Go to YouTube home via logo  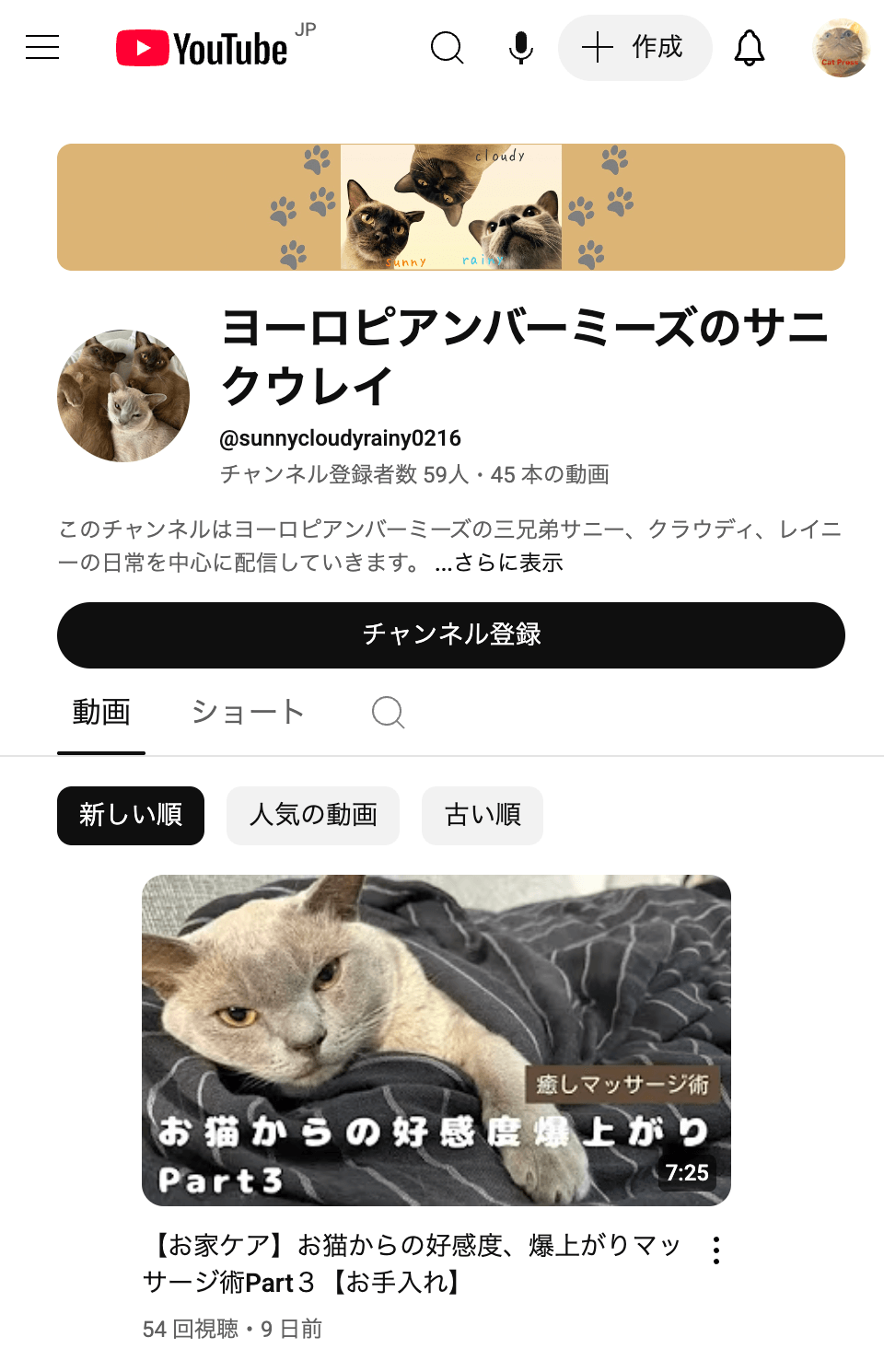(x=203, y=49)
